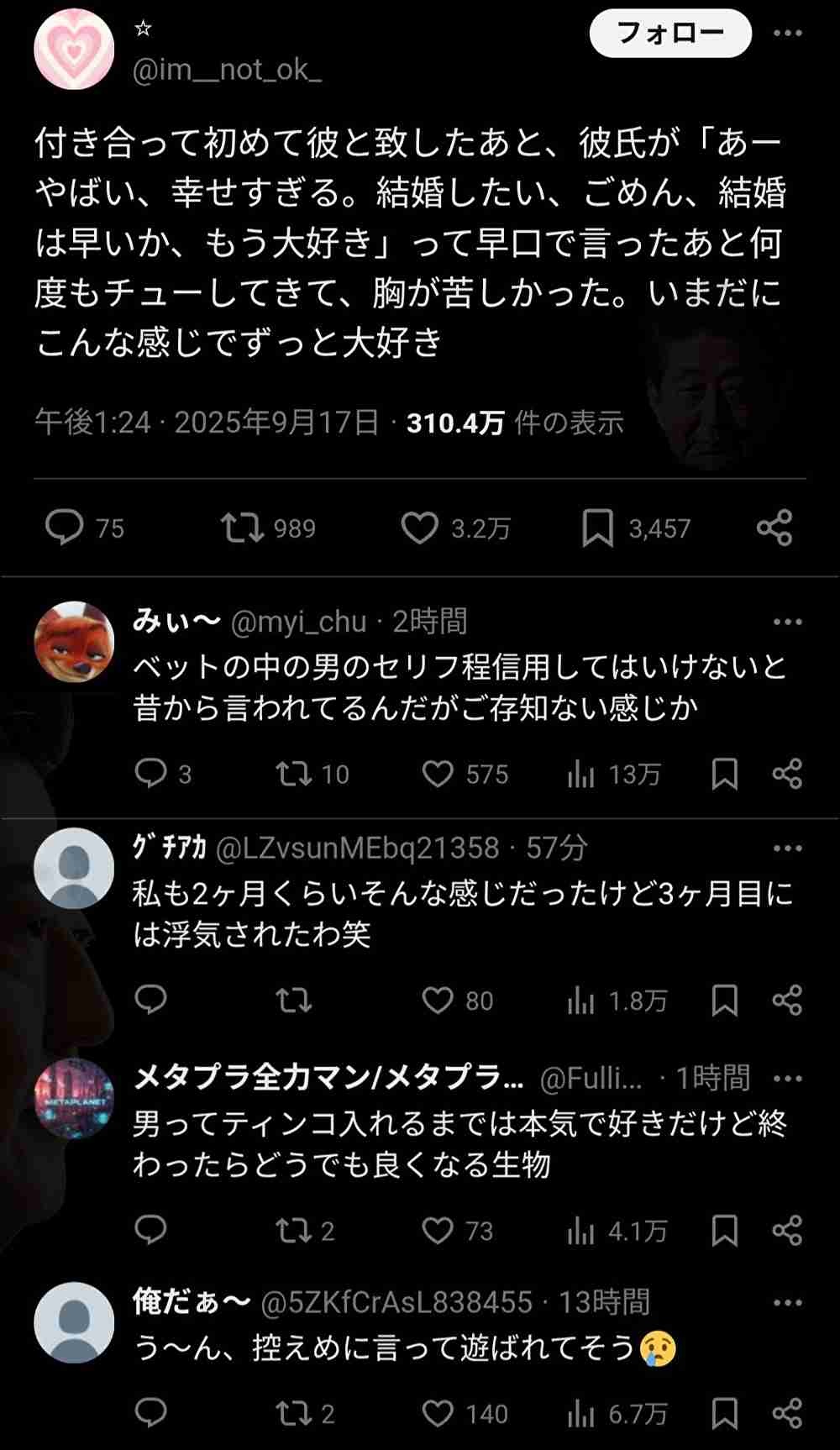Open みぃ〜's profile avatar
This screenshot has height=1450, width=840.
click(74, 641)
